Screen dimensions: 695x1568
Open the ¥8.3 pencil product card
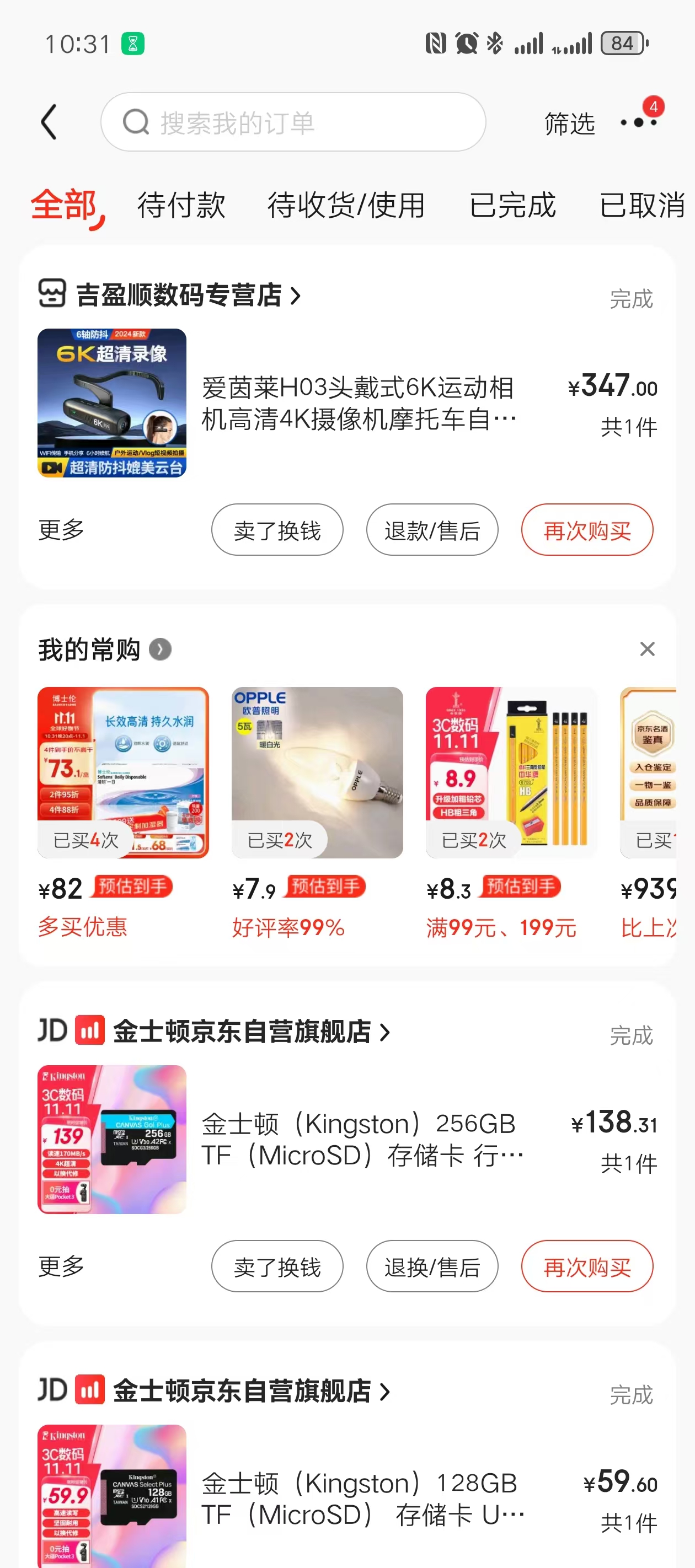510,773
